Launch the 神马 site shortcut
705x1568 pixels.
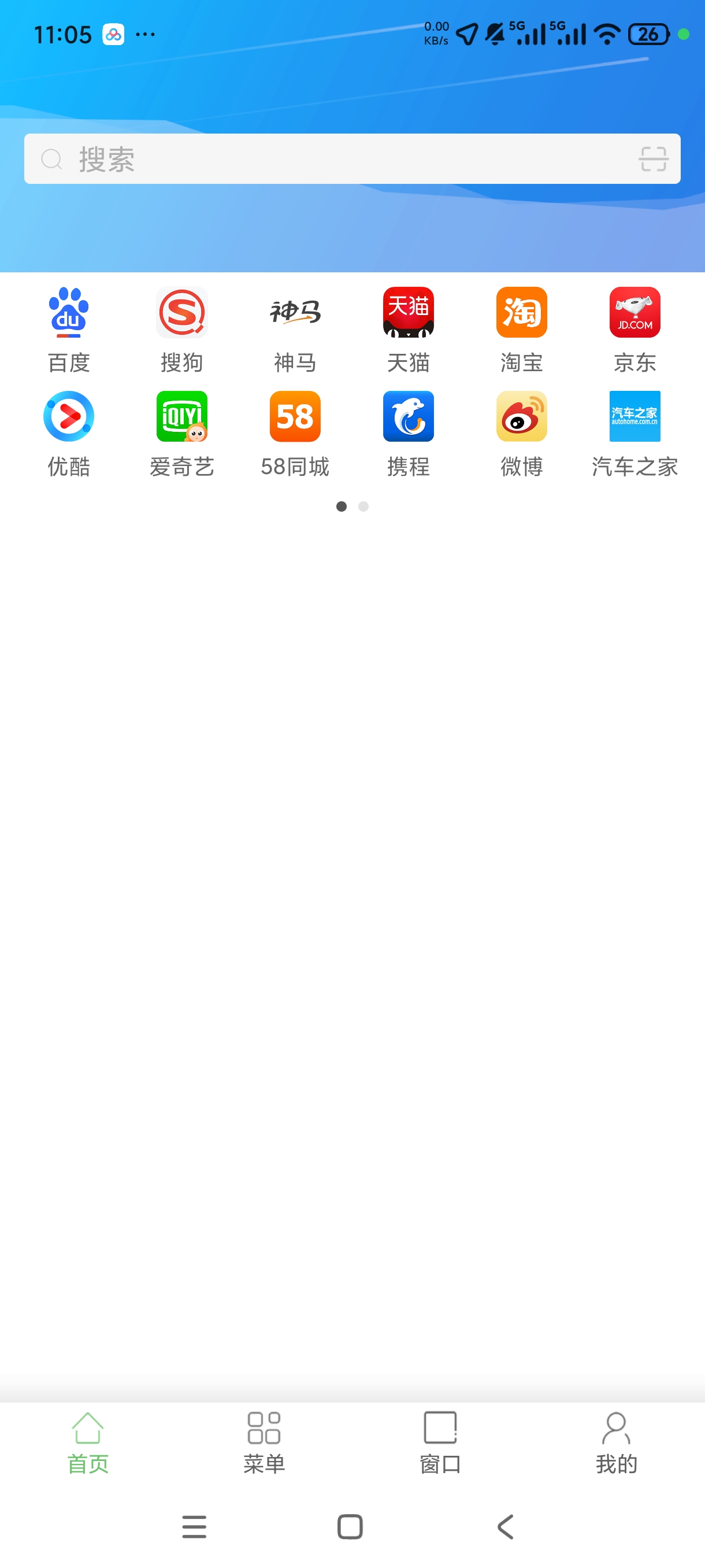[x=295, y=330]
